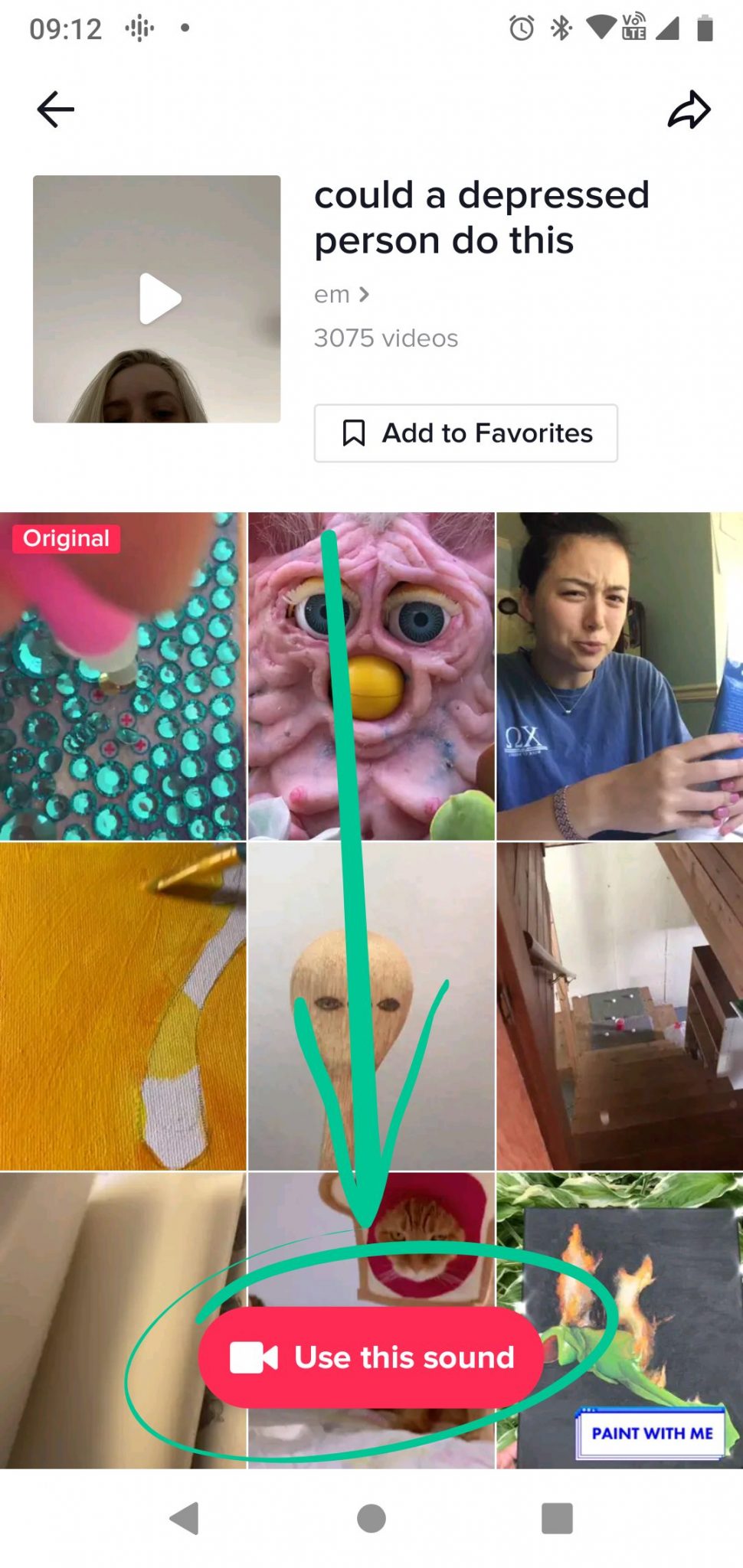Open the video of the woman in blue shirt
743x1568 pixels.
coord(620,676)
